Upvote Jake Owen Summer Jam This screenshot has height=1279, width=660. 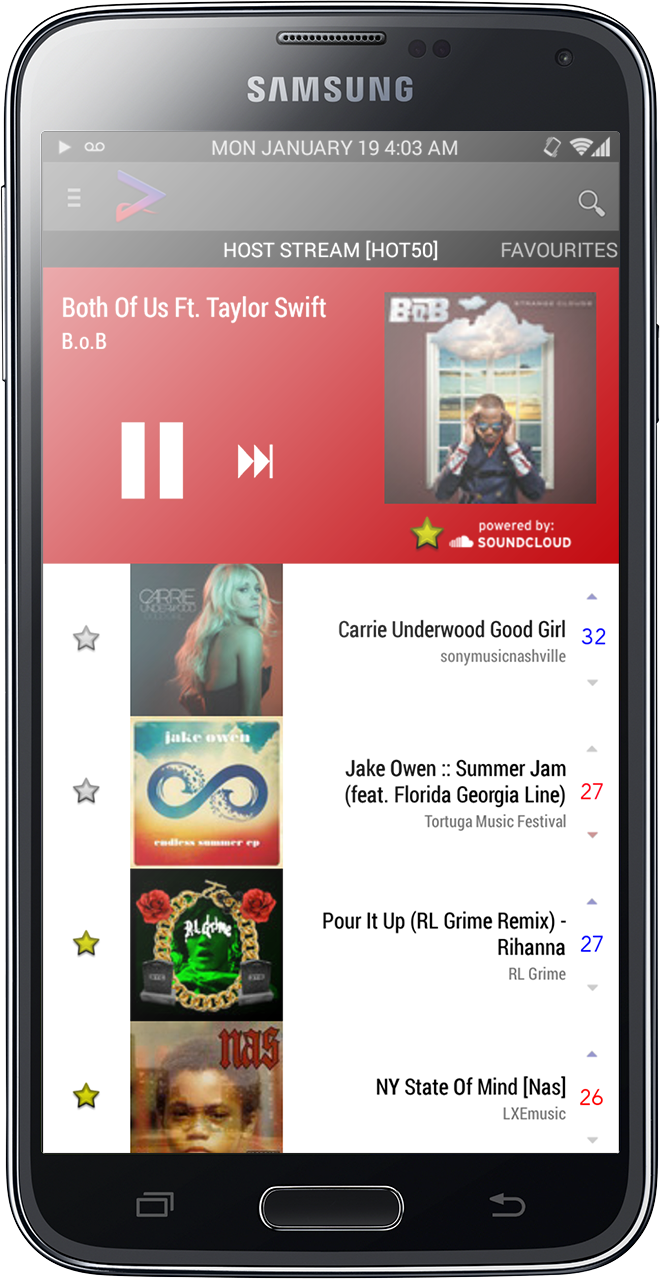592,749
